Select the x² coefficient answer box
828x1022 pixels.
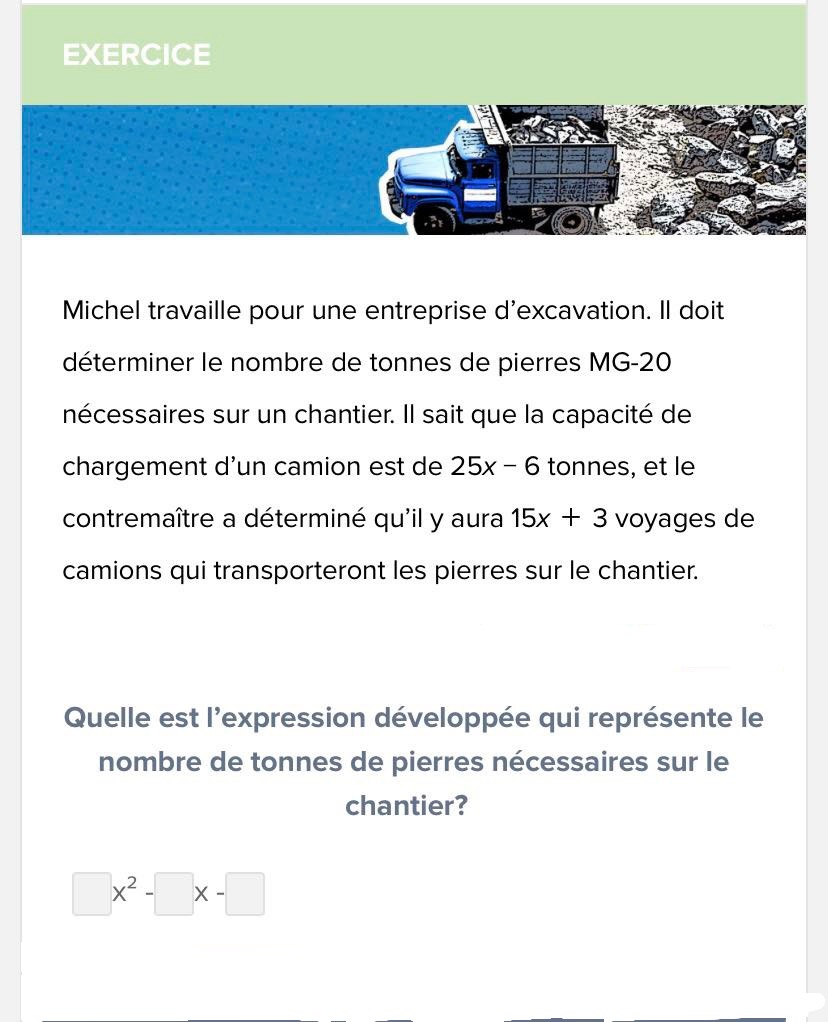tap(92, 894)
